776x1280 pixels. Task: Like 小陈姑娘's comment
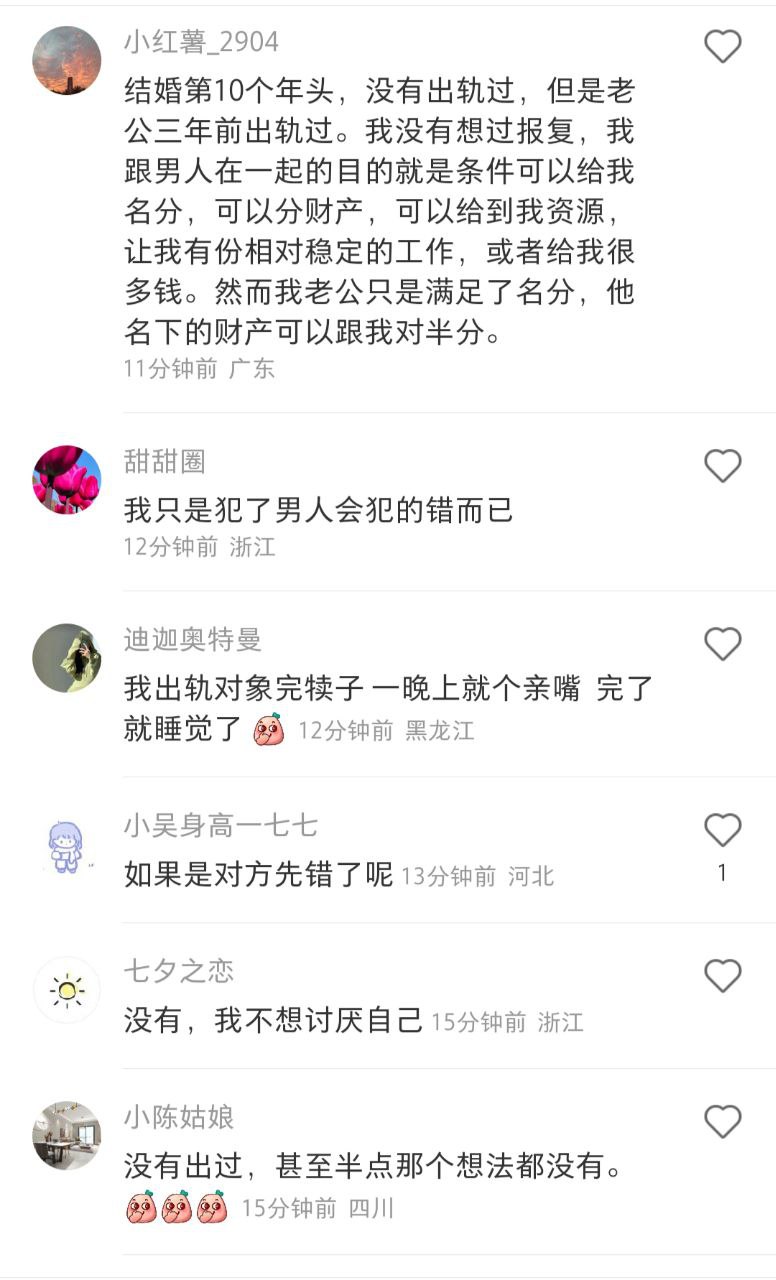click(722, 1122)
